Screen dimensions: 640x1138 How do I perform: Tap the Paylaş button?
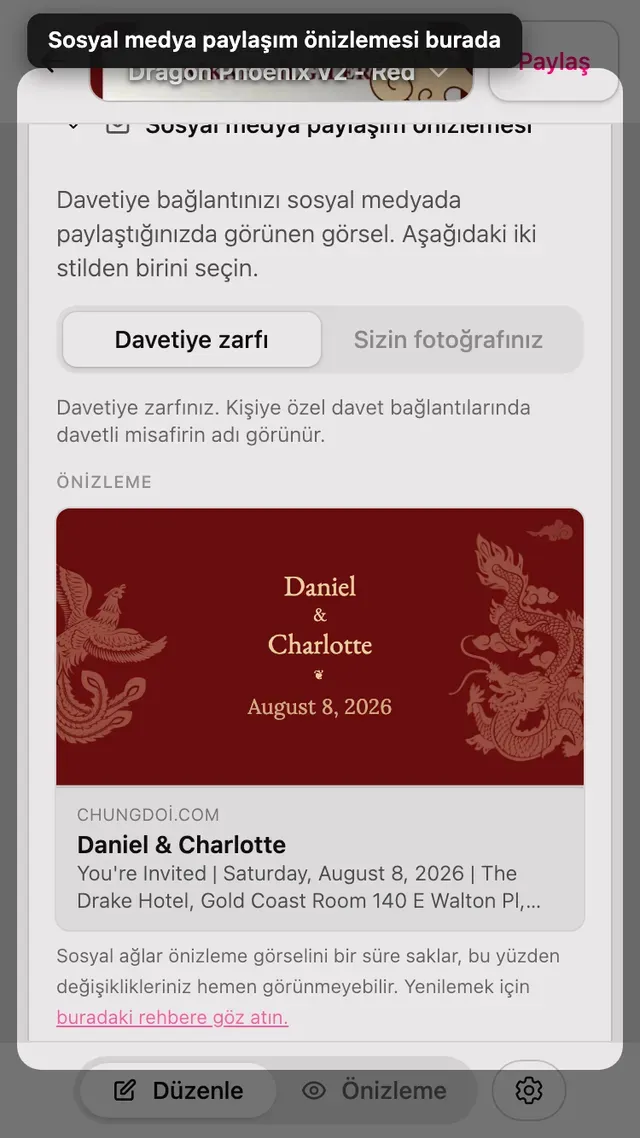pyautogui.click(x=554, y=61)
